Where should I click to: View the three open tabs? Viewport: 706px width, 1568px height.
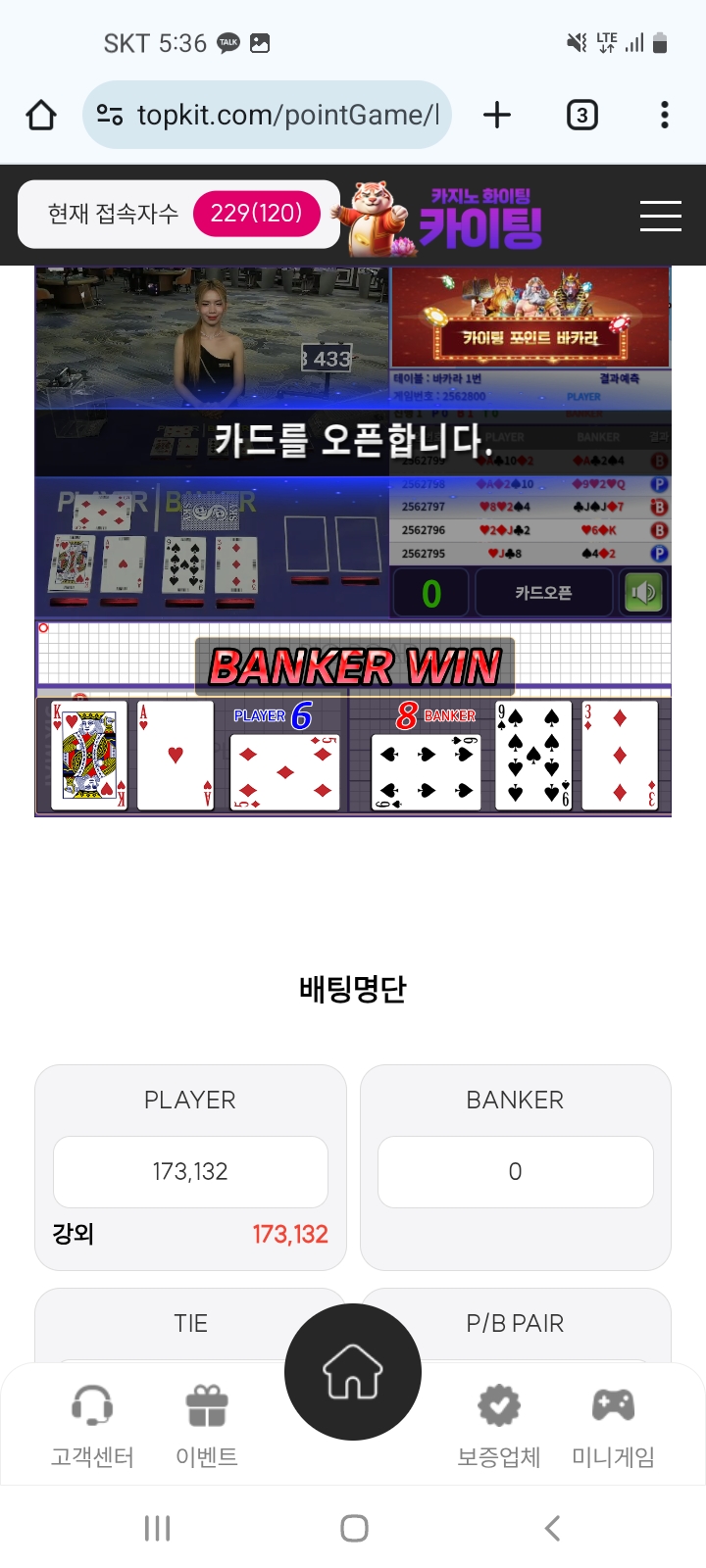pos(581,116)
